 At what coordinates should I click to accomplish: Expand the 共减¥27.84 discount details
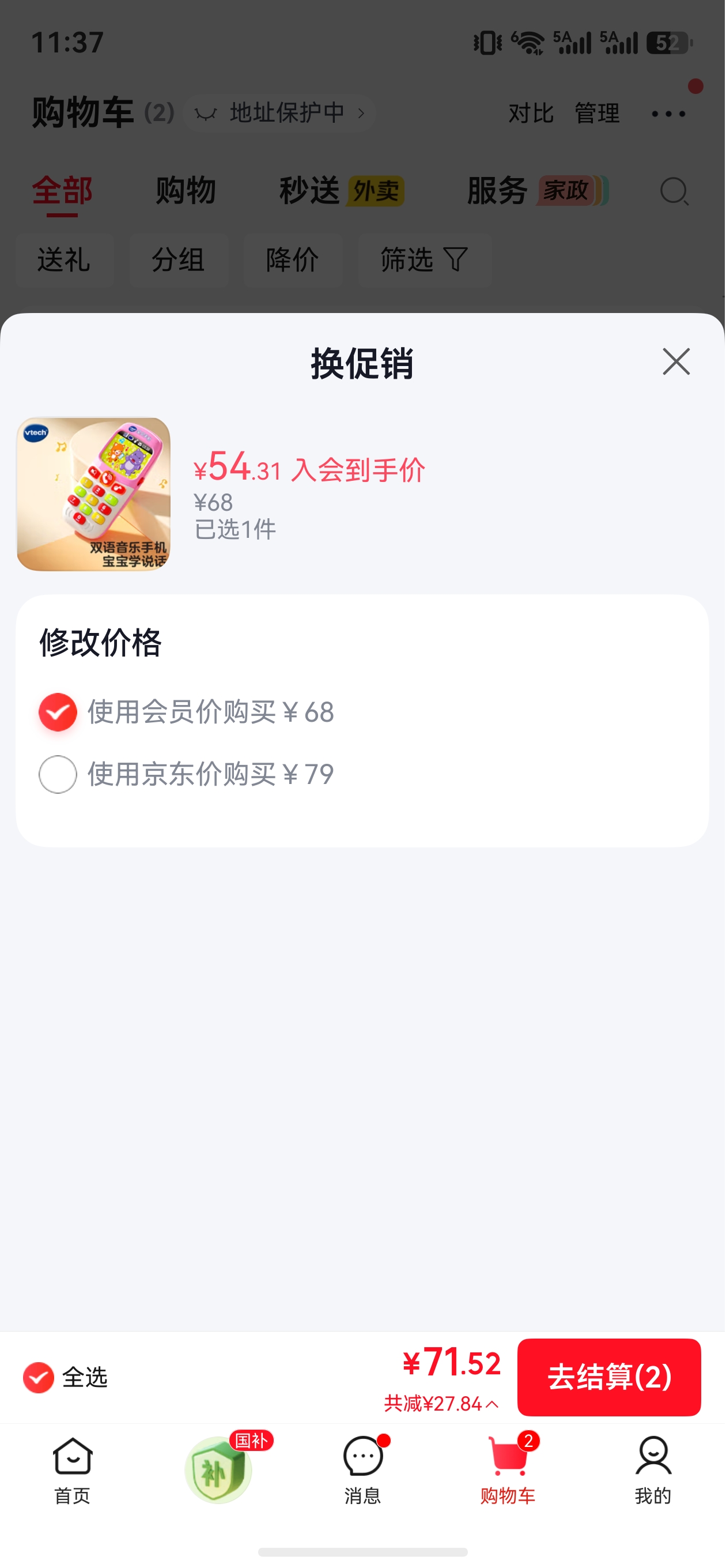pyautogui.click(x=442, y=1403)
